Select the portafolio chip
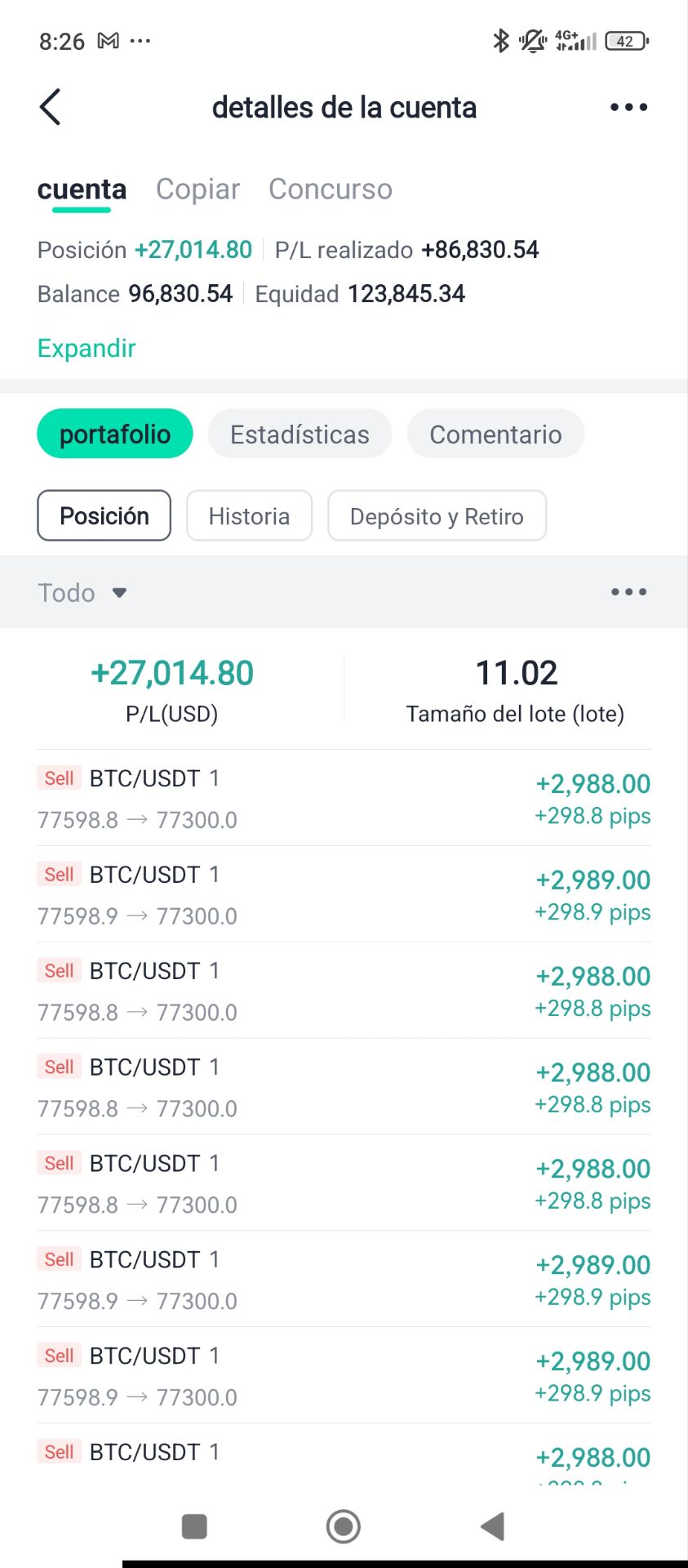The width and height of the screenshot is (688, 1568). pyautogui.click(x=115, y=434)
